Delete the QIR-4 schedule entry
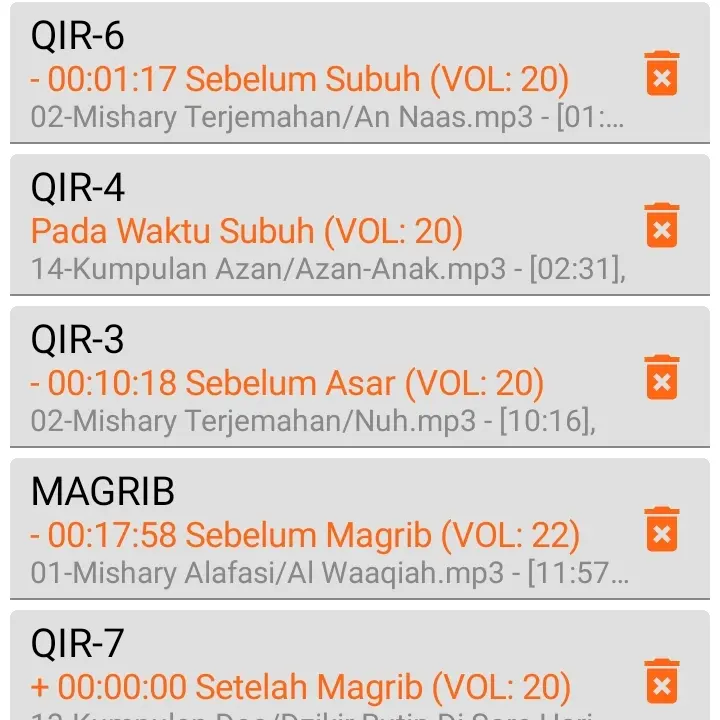Viewport: 720px width, 720px height. [661, 226]
